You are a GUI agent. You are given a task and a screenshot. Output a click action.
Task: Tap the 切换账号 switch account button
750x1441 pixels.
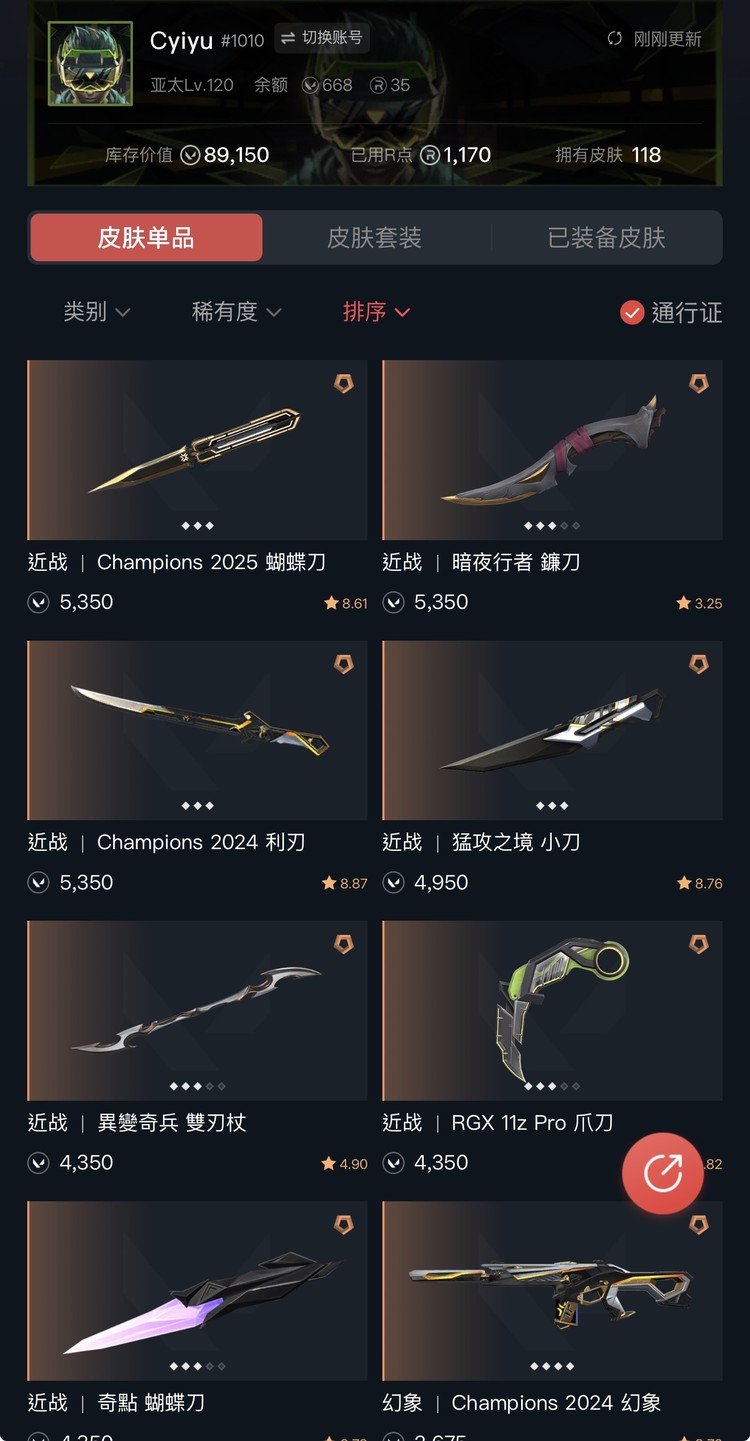tap(321, 38)
